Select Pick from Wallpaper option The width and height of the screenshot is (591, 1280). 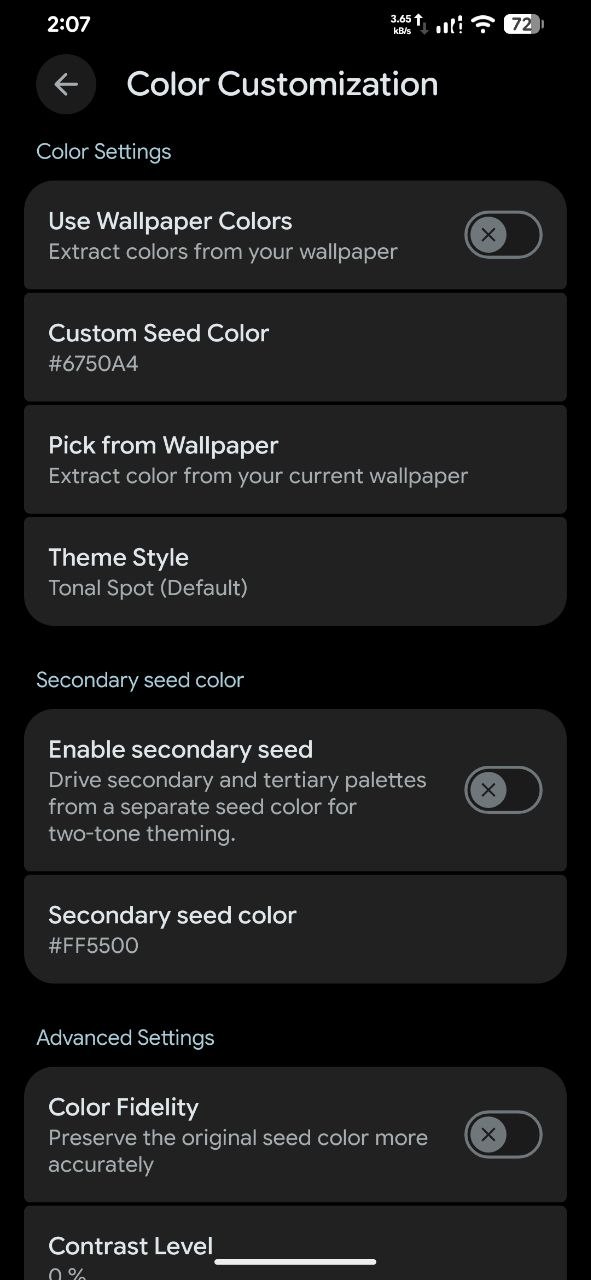click(295, 459)
